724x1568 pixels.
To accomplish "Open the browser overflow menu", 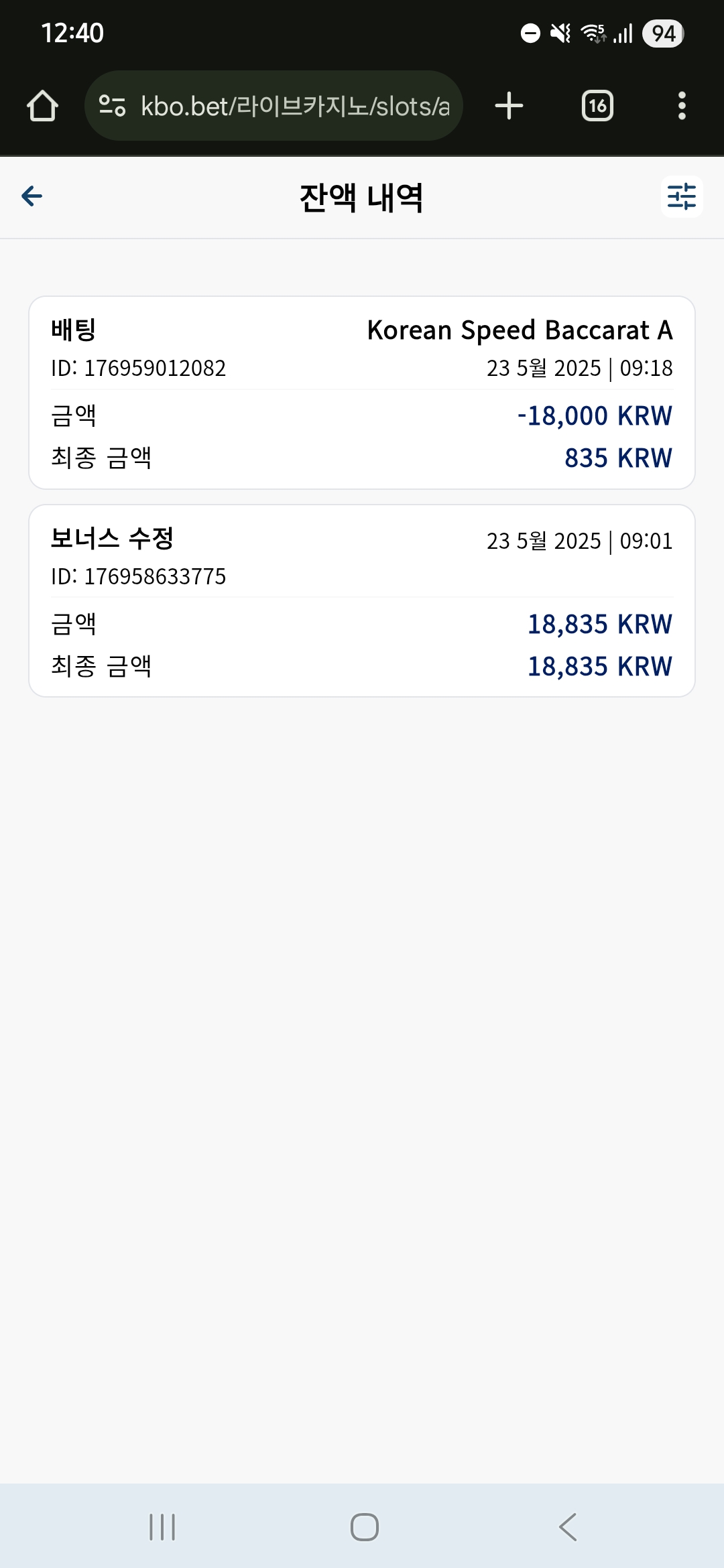I will (682, 106).
